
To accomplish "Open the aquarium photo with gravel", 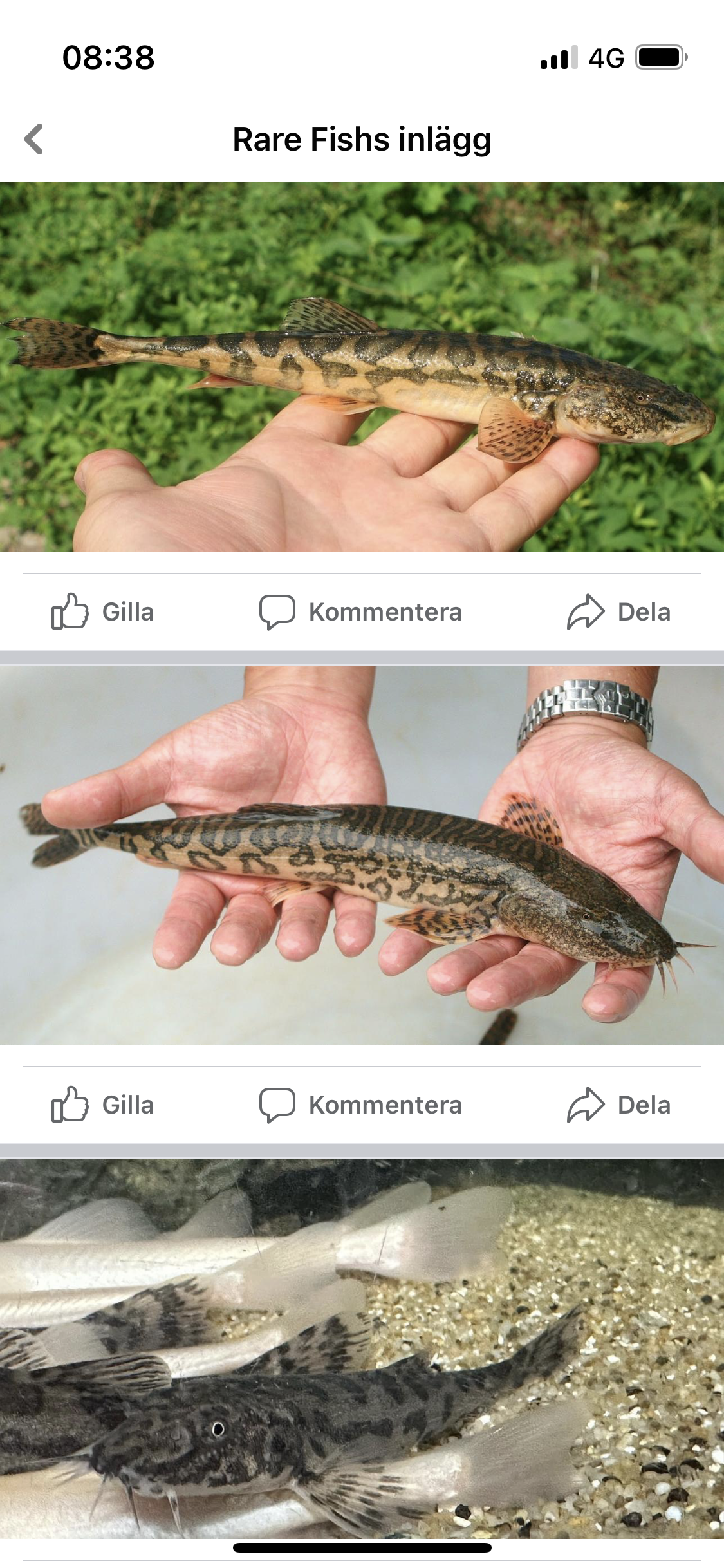I will [x=362, y=1349].
